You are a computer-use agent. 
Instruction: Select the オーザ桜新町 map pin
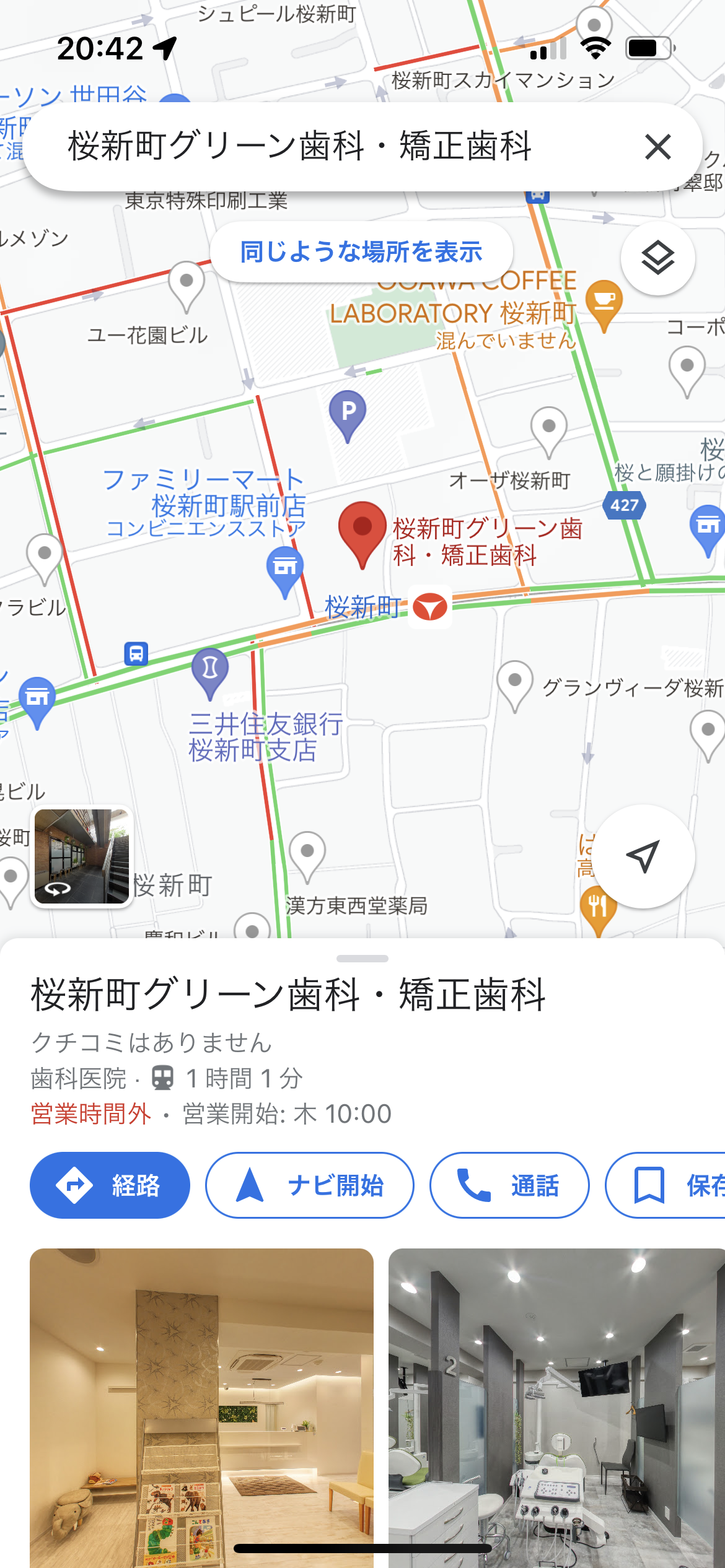point(548,428)
